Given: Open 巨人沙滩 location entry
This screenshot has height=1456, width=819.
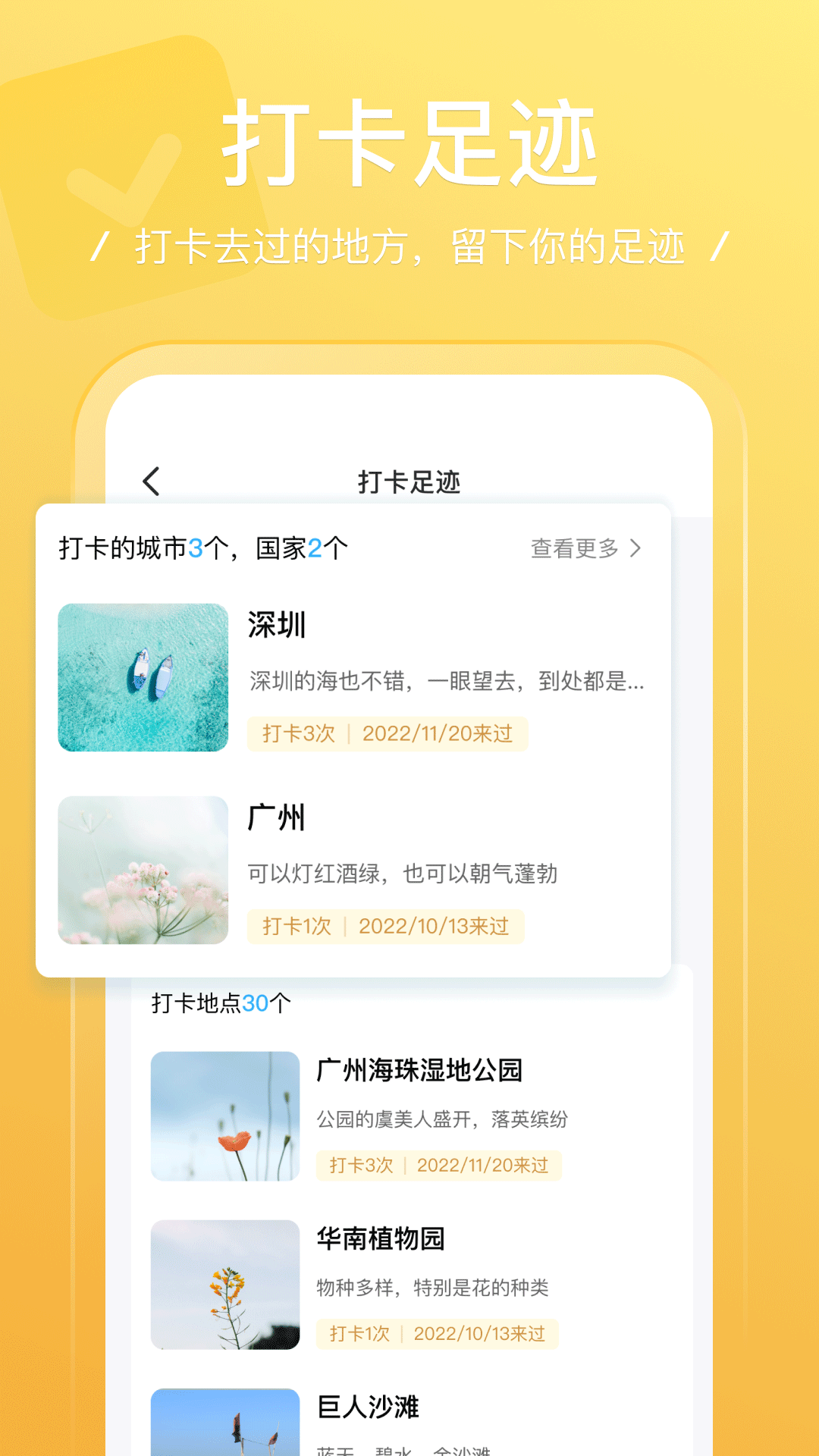Looking at the screenshot, I should 368,1407.
